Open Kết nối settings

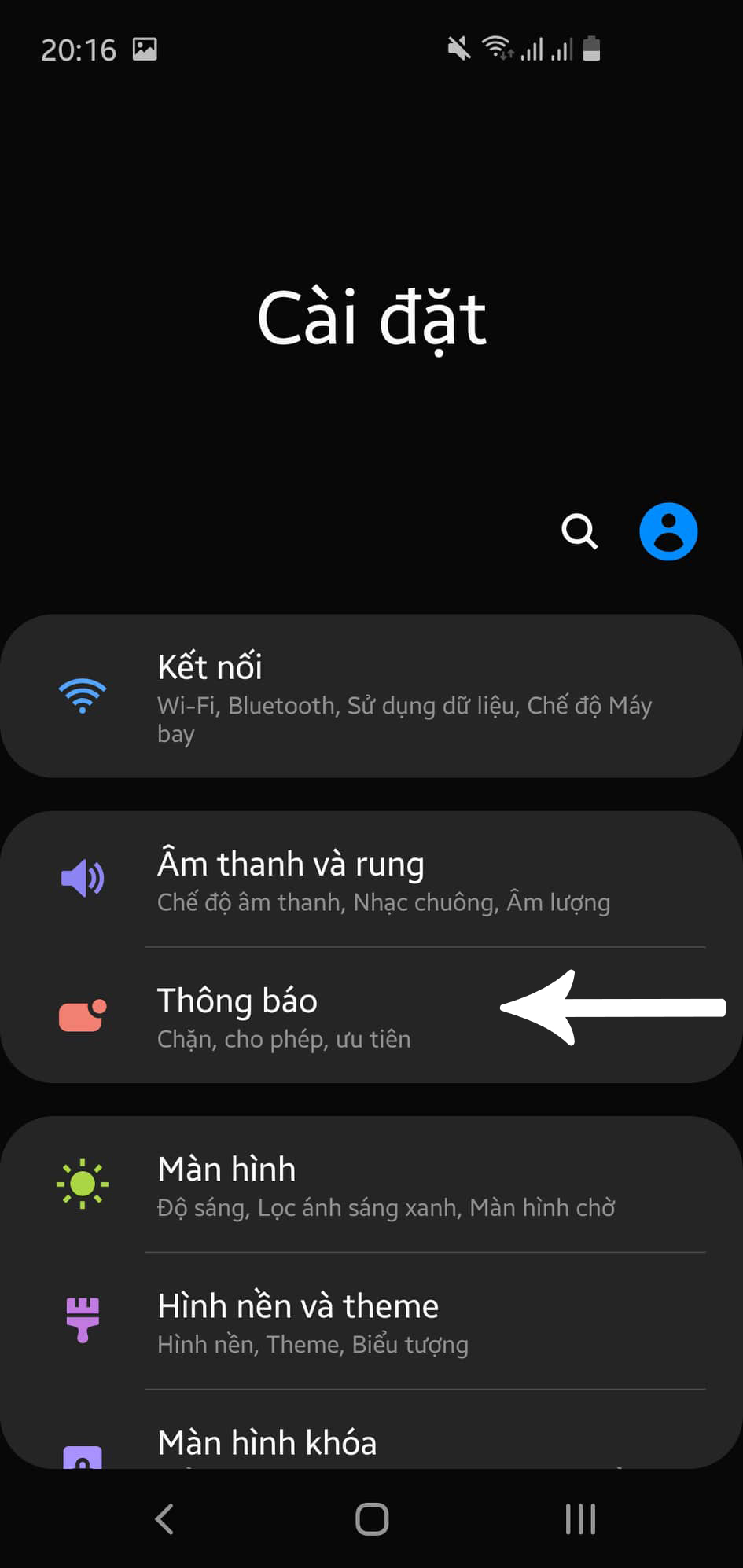coord(371,696)
